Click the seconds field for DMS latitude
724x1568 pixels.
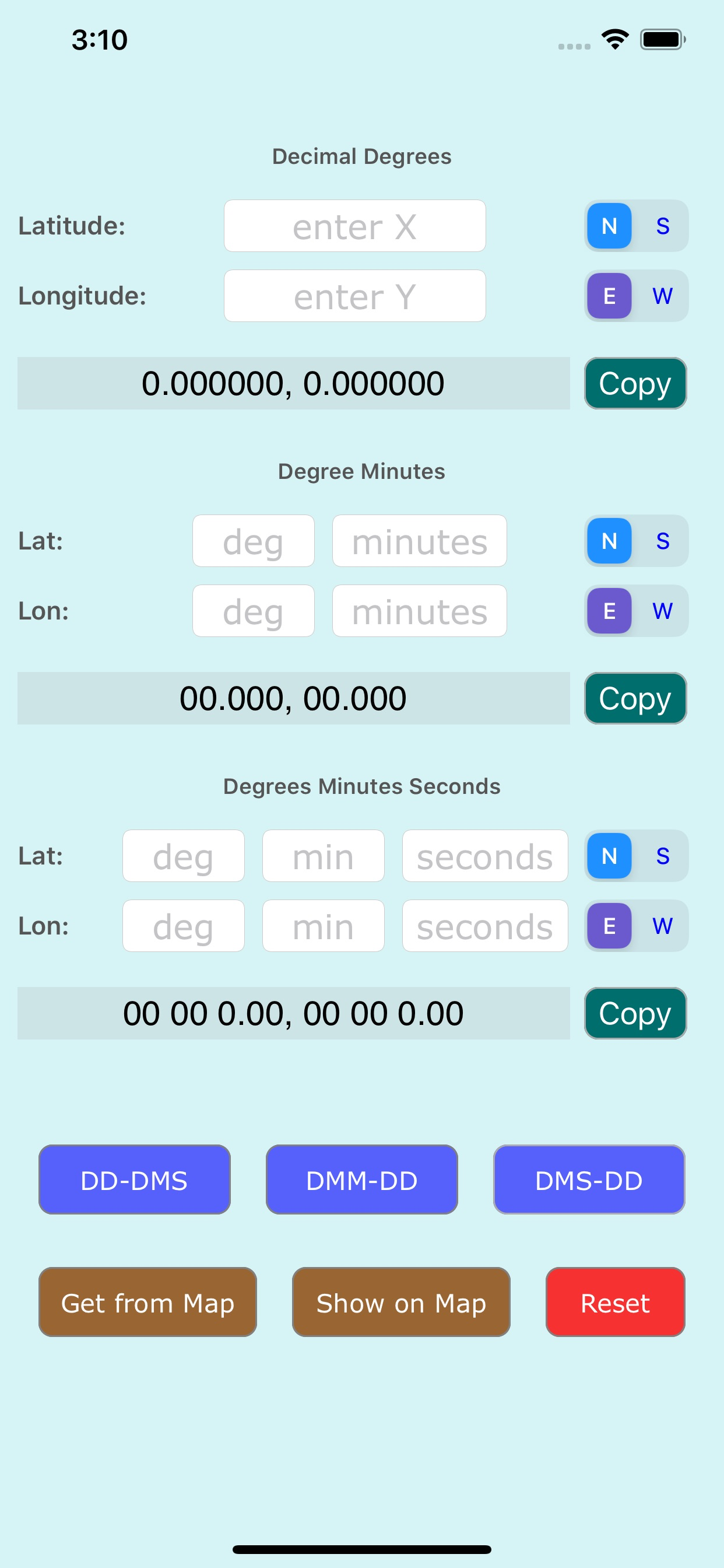484,856
